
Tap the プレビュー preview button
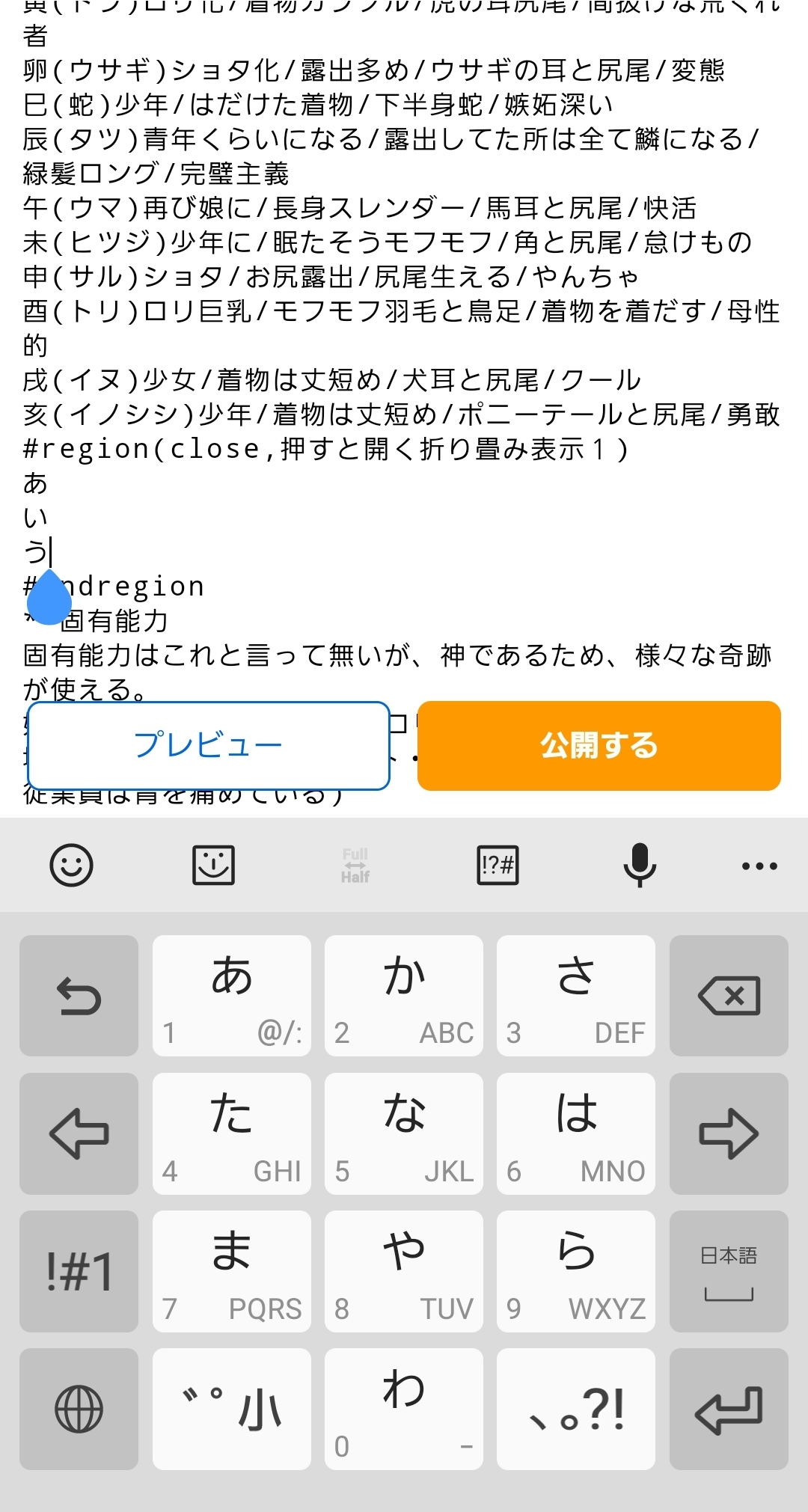(x=209, y=745)
